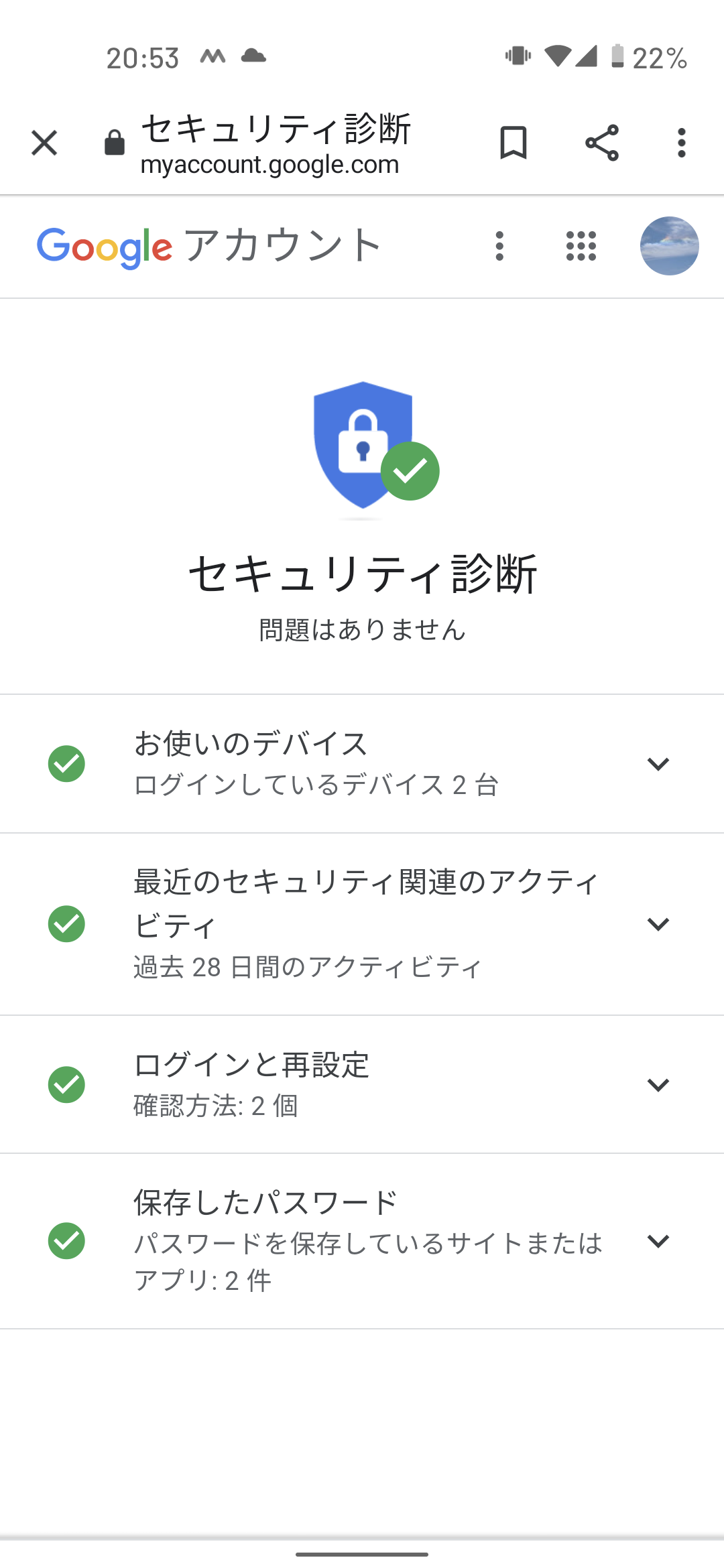
Task: Click the Google logo
Action: pyautogui.click(x=104, y=246)
